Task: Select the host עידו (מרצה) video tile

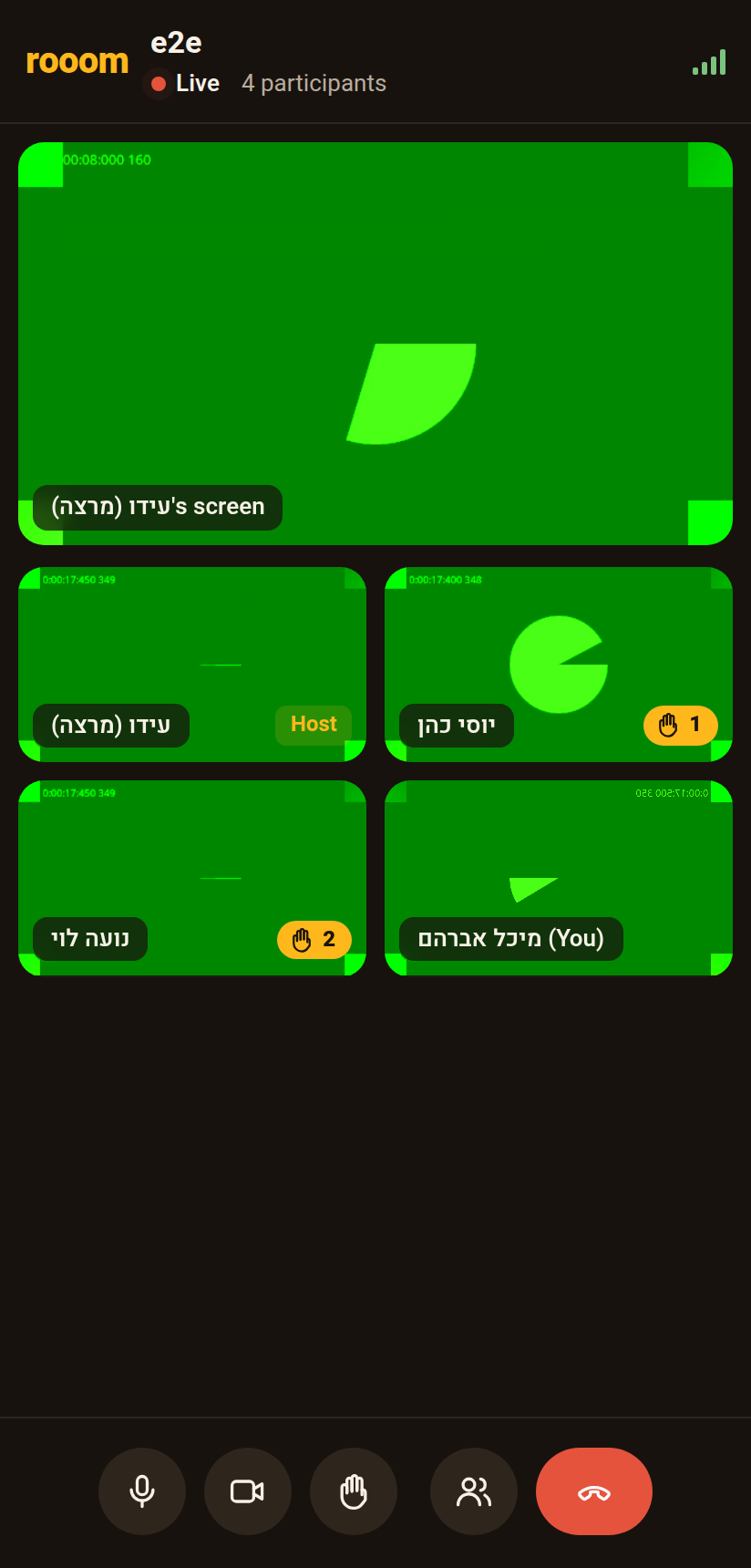Action: pos(192,665)
